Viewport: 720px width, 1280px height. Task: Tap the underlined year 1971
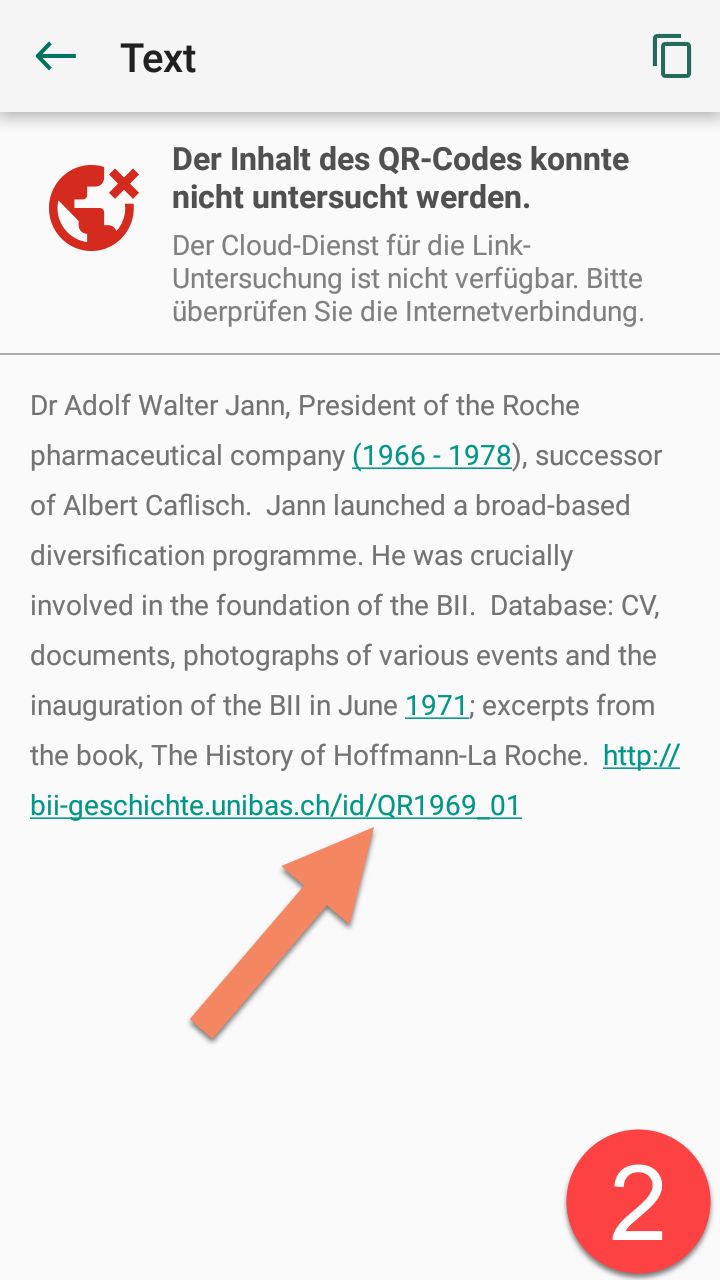point(436,706)
